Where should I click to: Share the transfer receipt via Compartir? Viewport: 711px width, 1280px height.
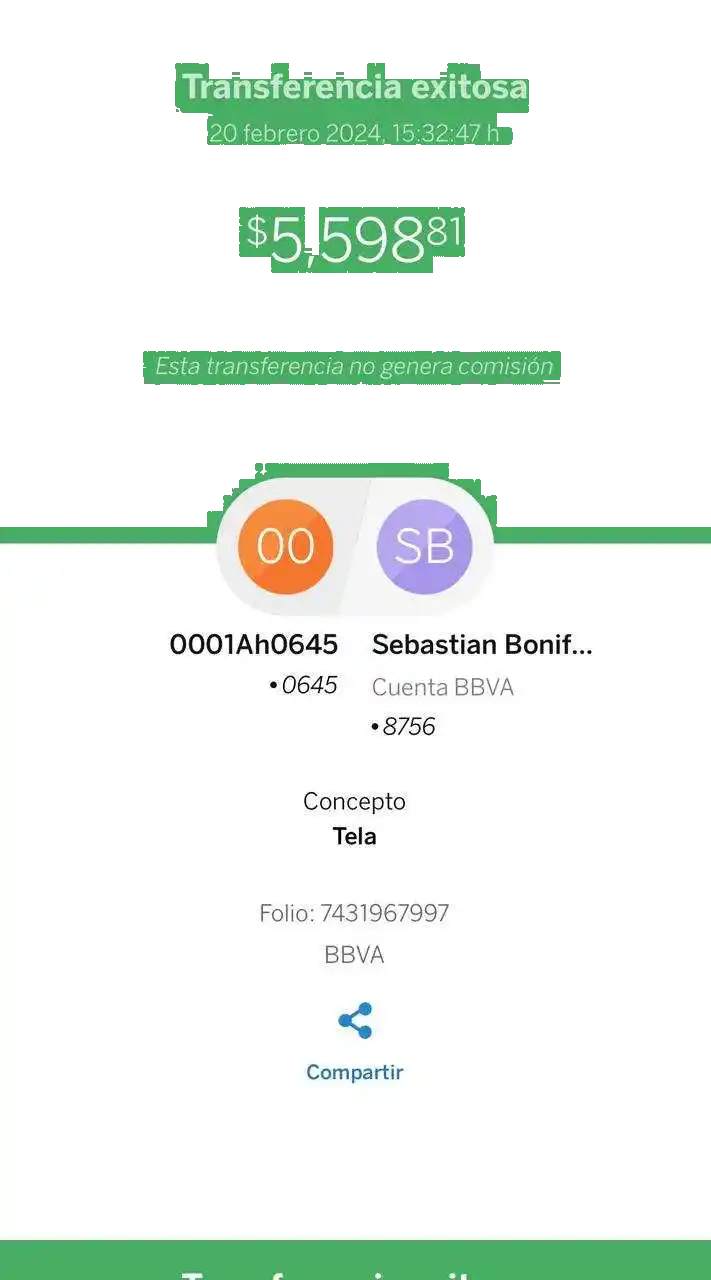coord(354,1040)
